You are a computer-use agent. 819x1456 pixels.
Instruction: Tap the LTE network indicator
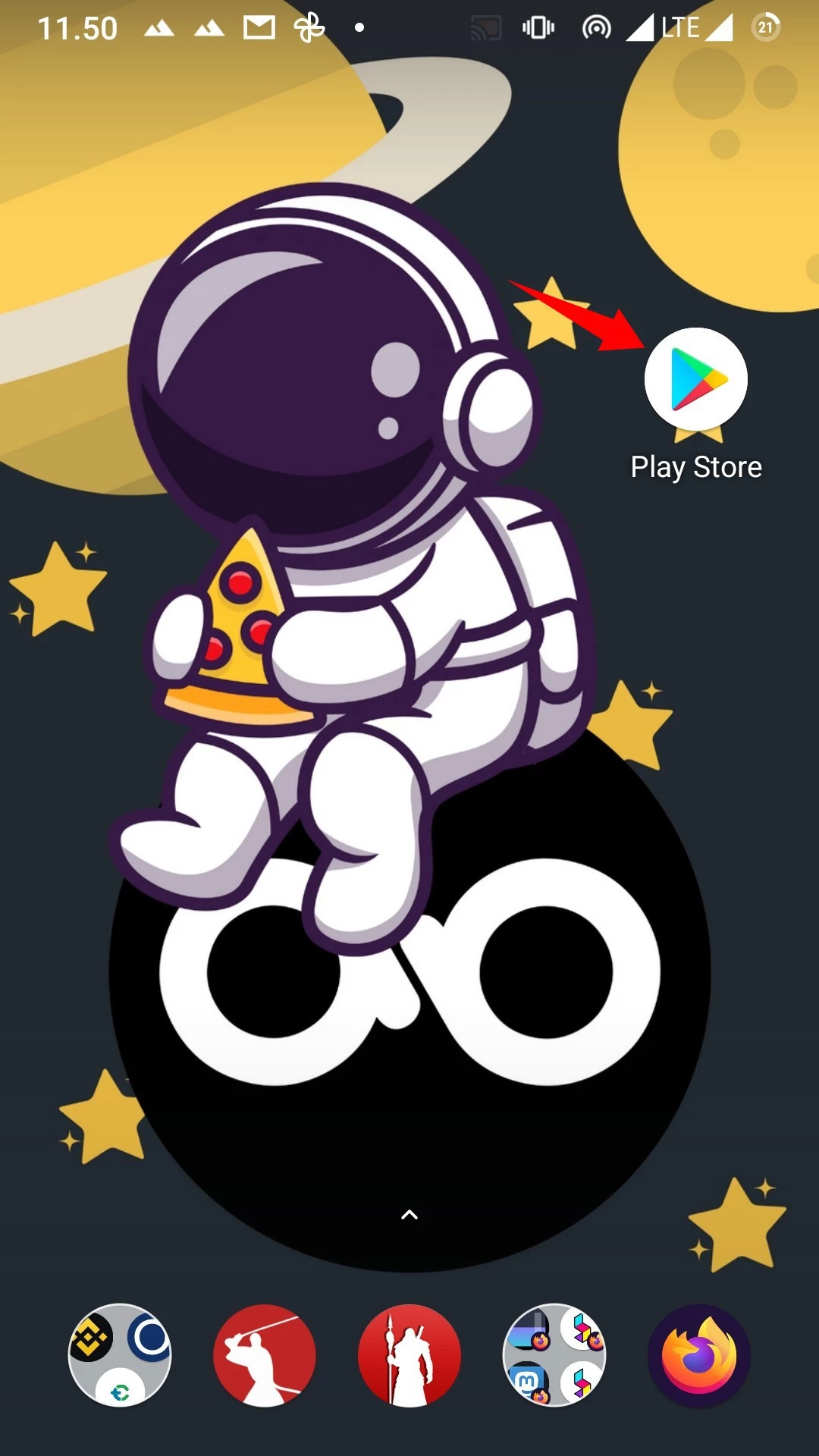pyautogui.click(x=681, y=27)
